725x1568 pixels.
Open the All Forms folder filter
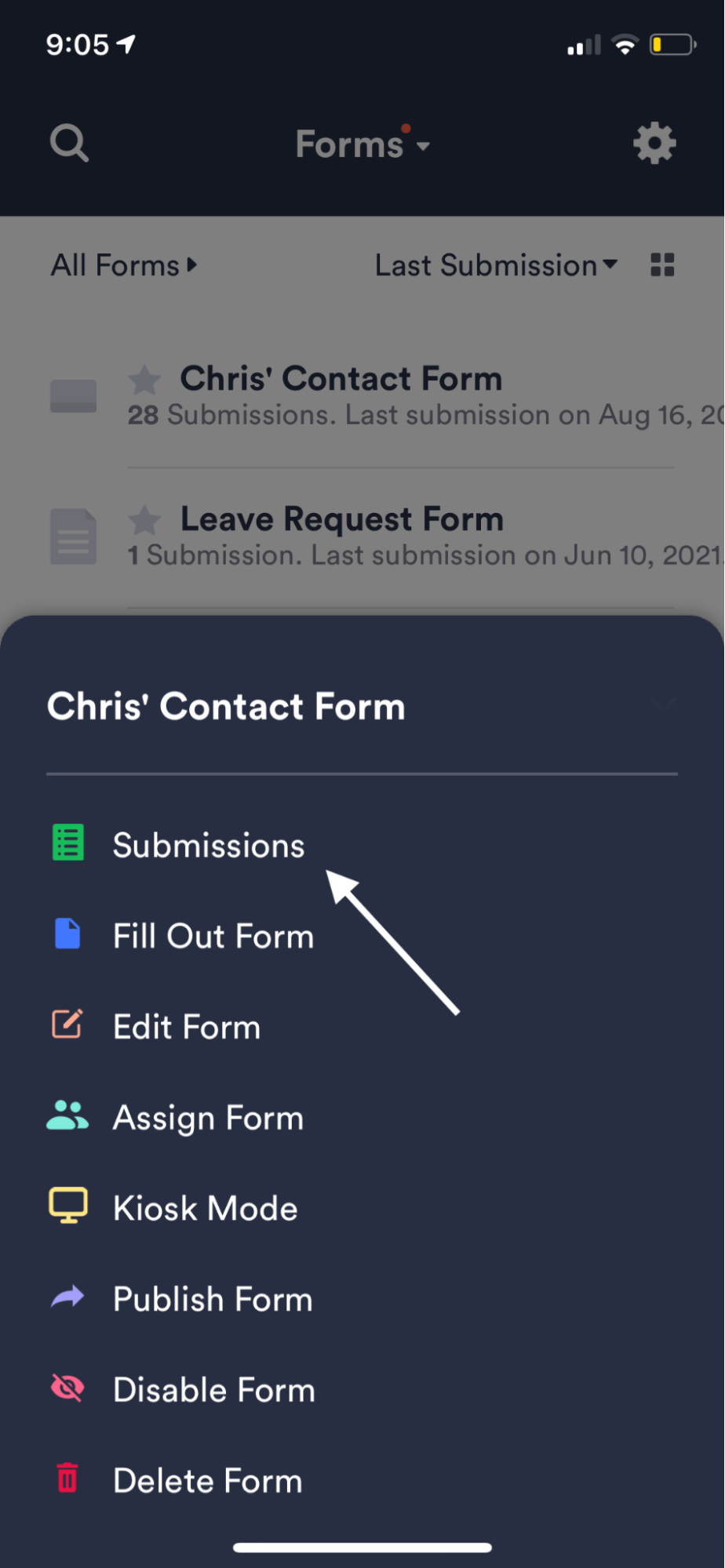coord(124,265)
